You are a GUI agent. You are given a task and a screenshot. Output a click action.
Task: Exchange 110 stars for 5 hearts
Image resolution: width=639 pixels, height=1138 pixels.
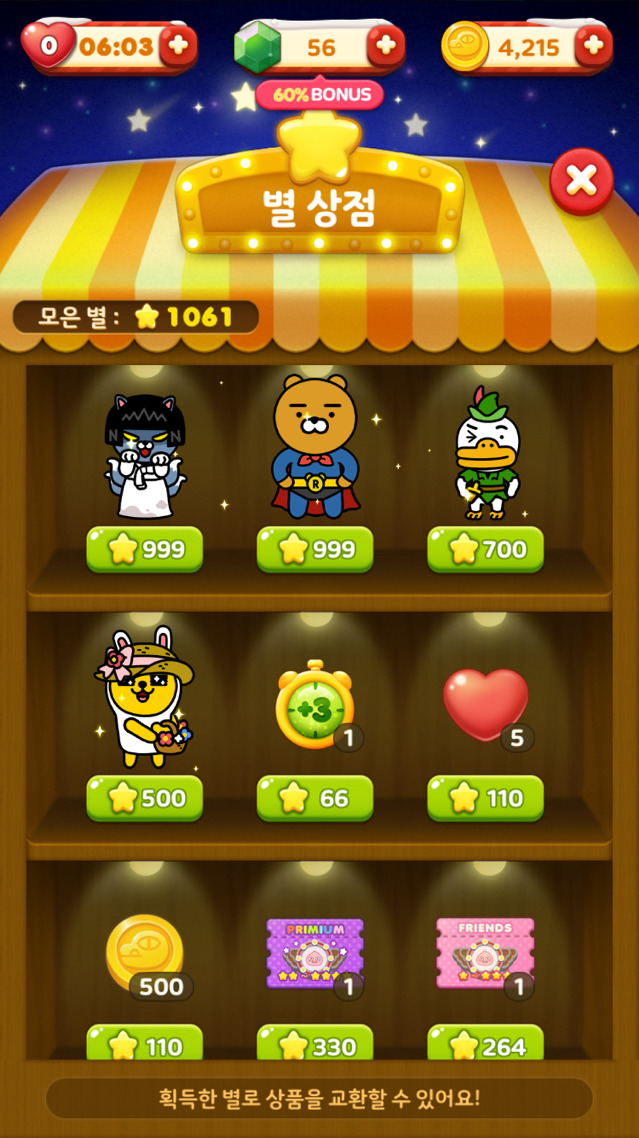point(485,798)
